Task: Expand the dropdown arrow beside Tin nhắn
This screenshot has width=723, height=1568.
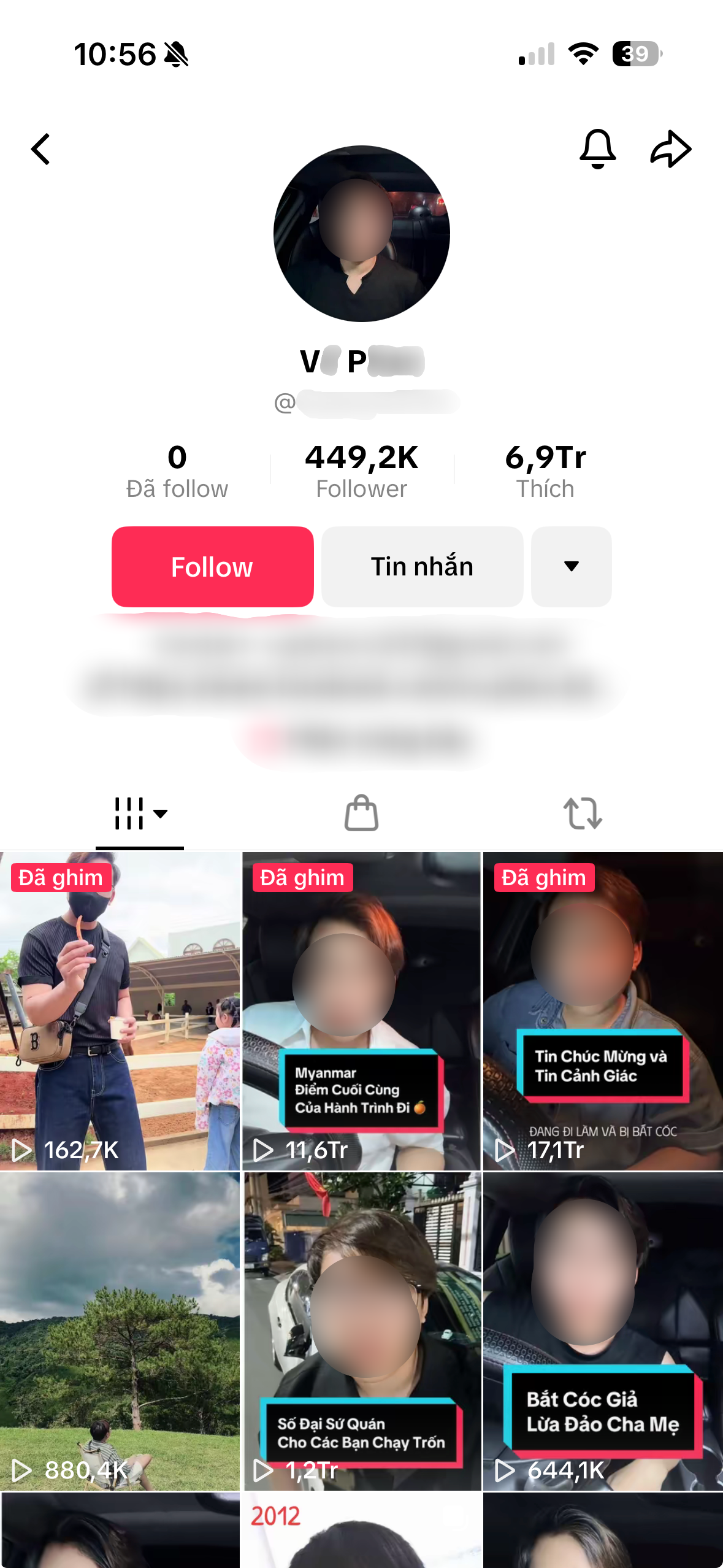Action: point(571,567)
